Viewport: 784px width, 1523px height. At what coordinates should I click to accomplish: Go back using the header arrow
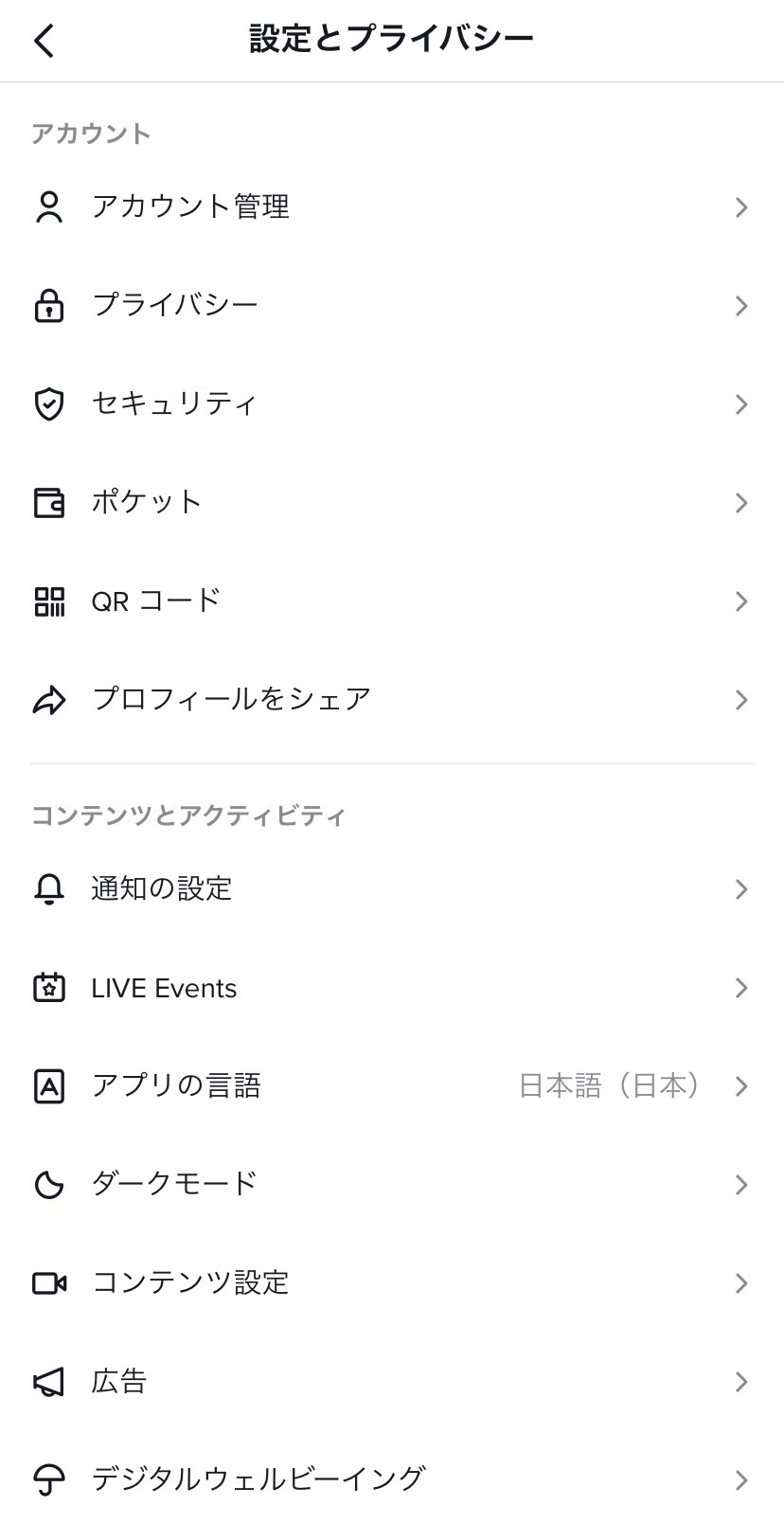click(45, 41)
